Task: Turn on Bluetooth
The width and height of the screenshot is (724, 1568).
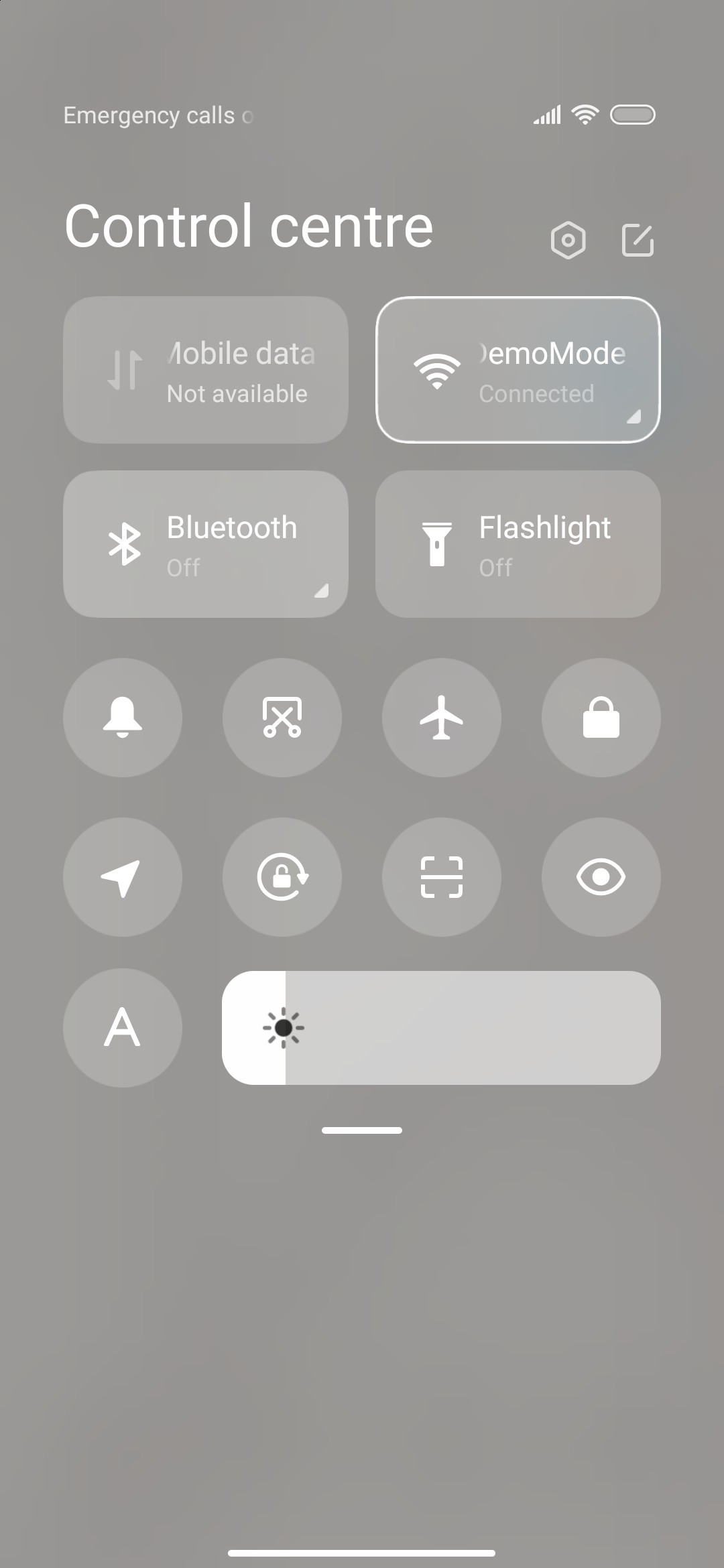Action: pyautogui.click(x=206, y=544)
